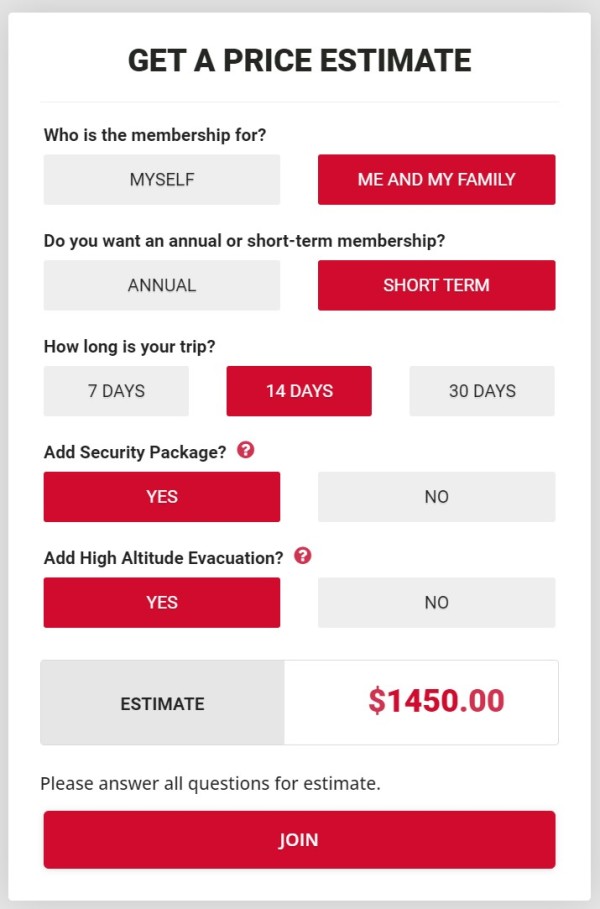Select Short Term membership

(436, 285)
